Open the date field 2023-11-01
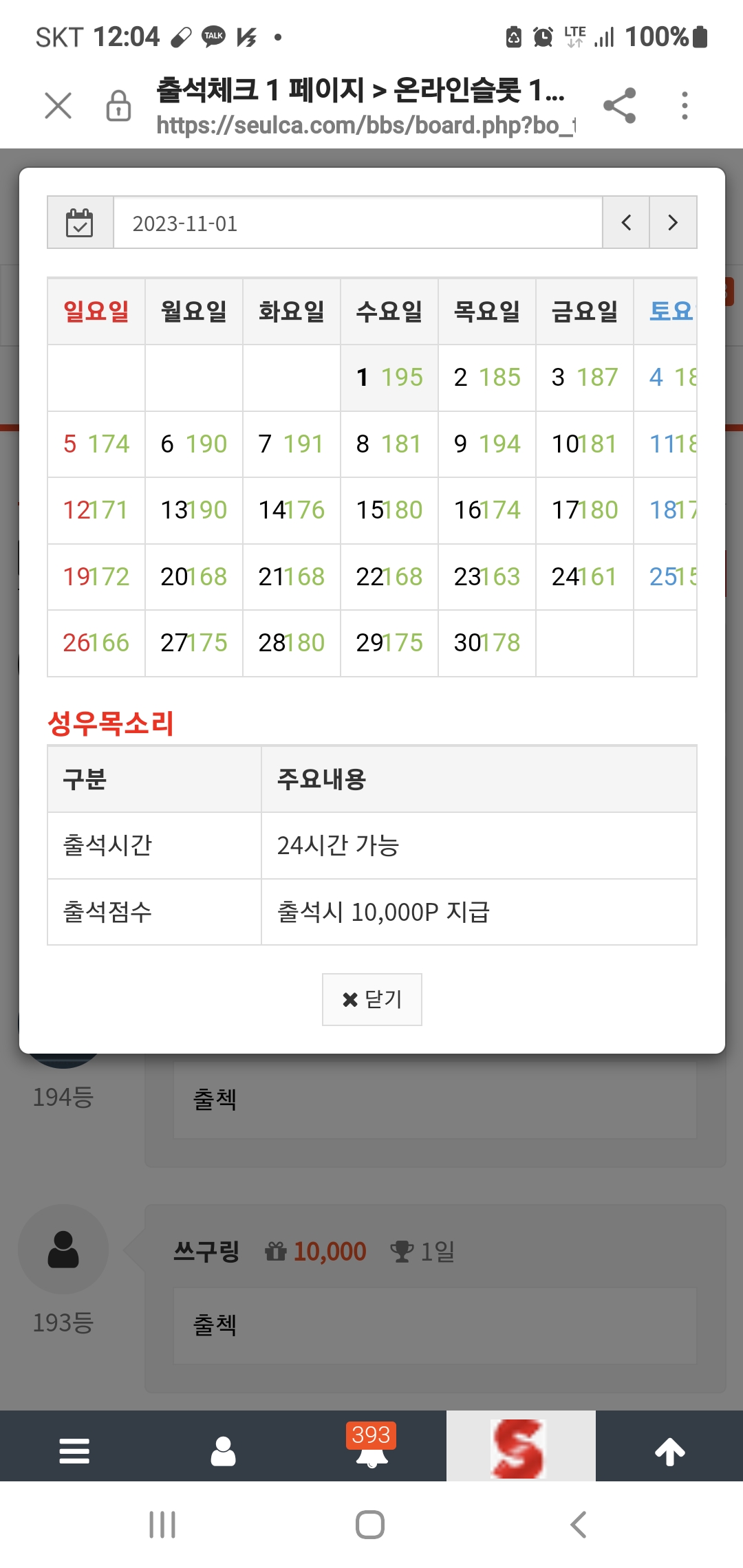 [358, 223]
